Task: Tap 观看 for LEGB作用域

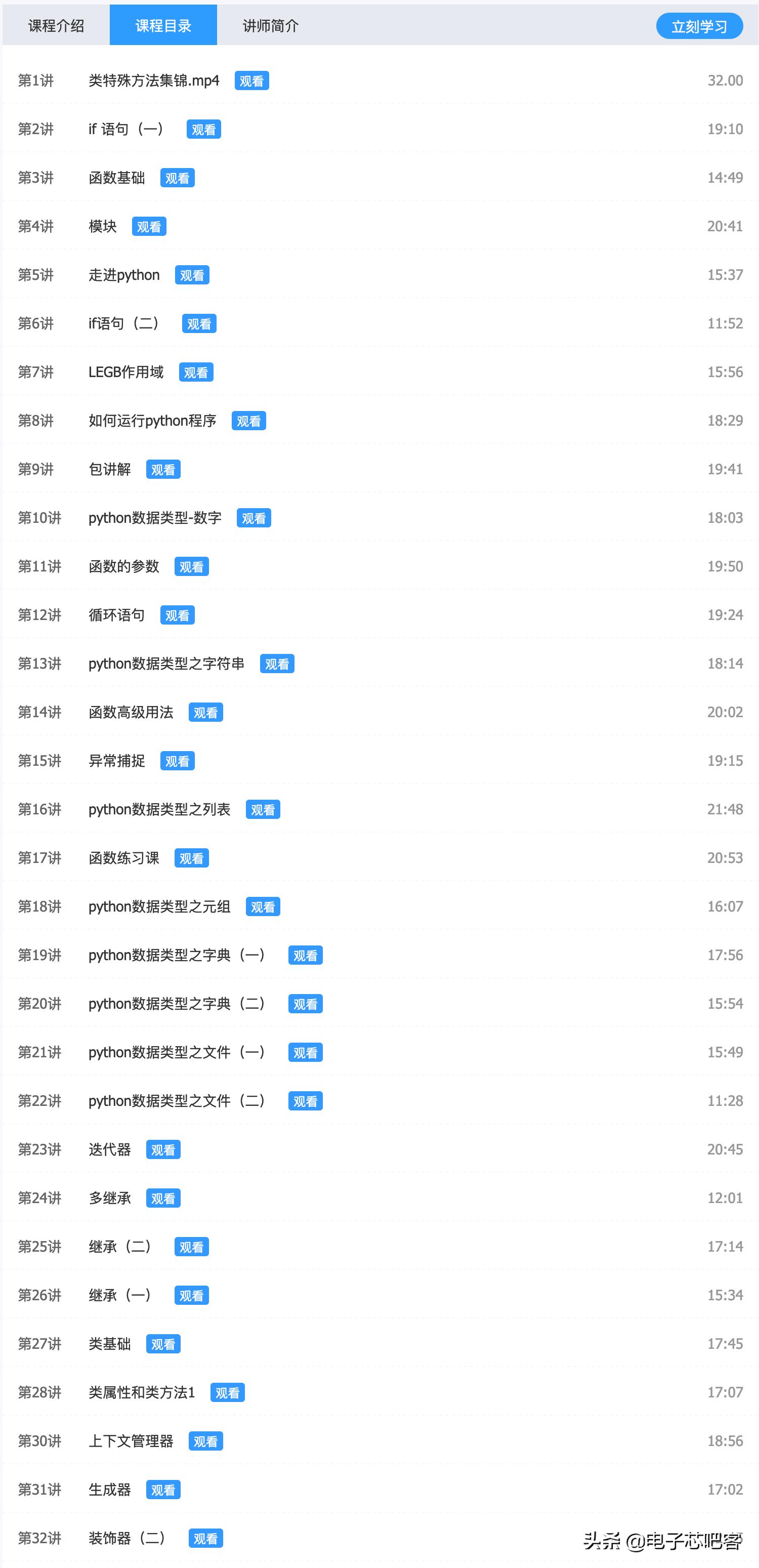Action: point(196,373)
